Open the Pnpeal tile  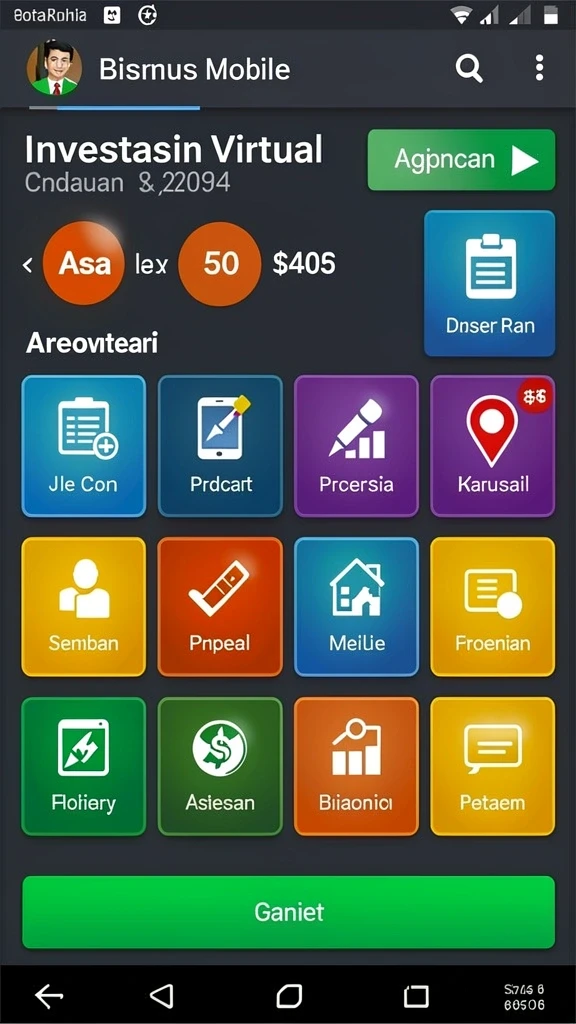click(221, 607)
